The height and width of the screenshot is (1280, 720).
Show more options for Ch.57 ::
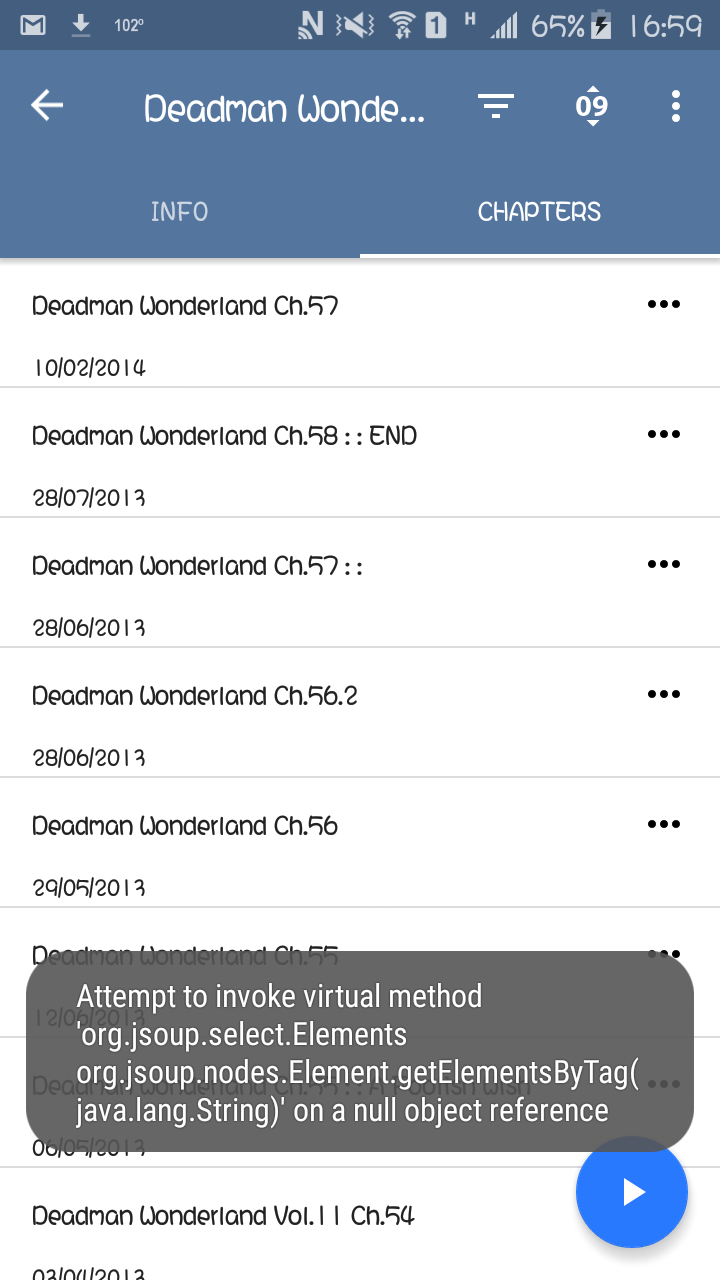(664, 564)
